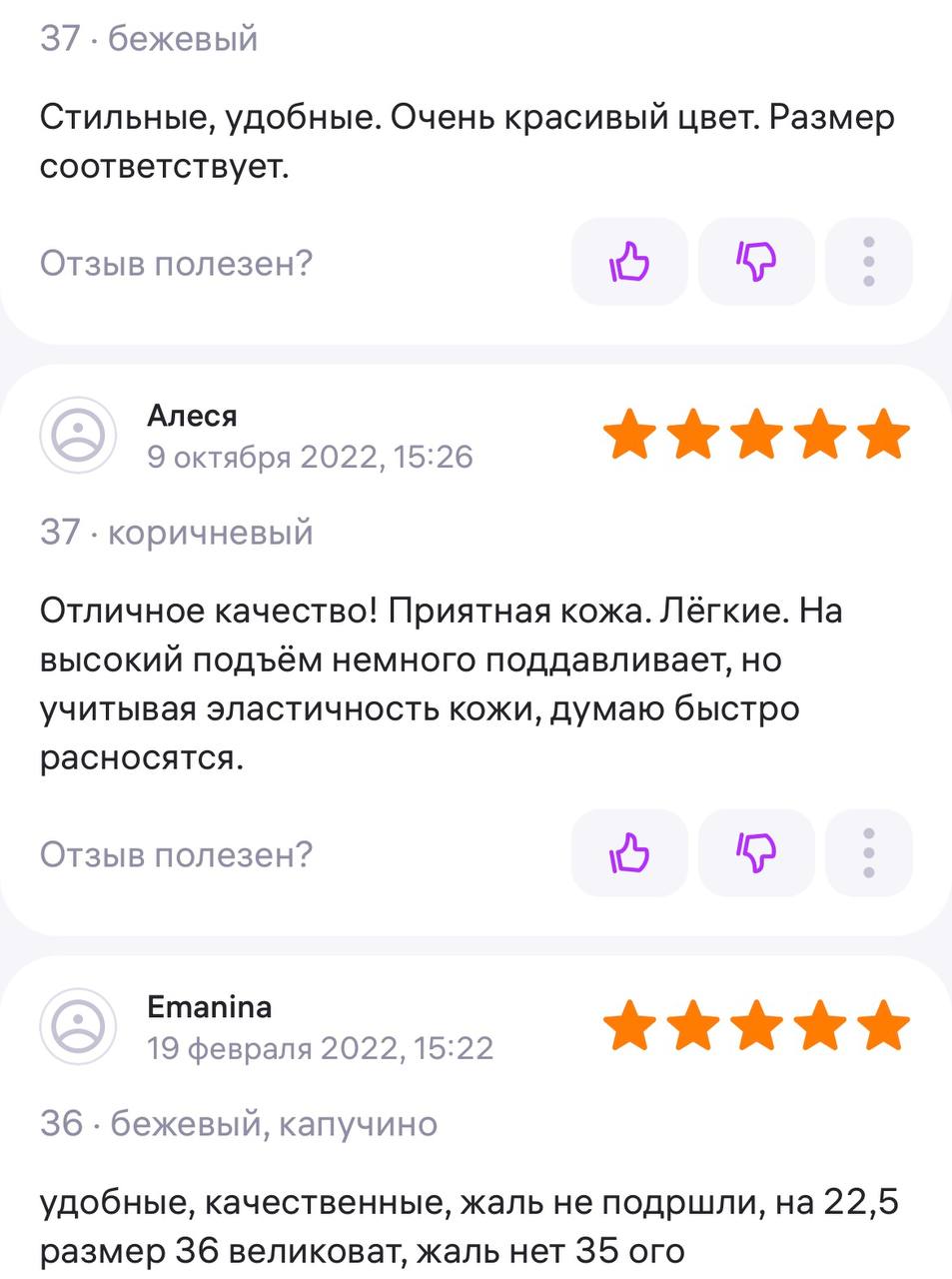Image resolution: width=952 pixels, height=1279 pixels.
Task: Open overflow menu for Алеся's review
Action: (x=868, y=853)
